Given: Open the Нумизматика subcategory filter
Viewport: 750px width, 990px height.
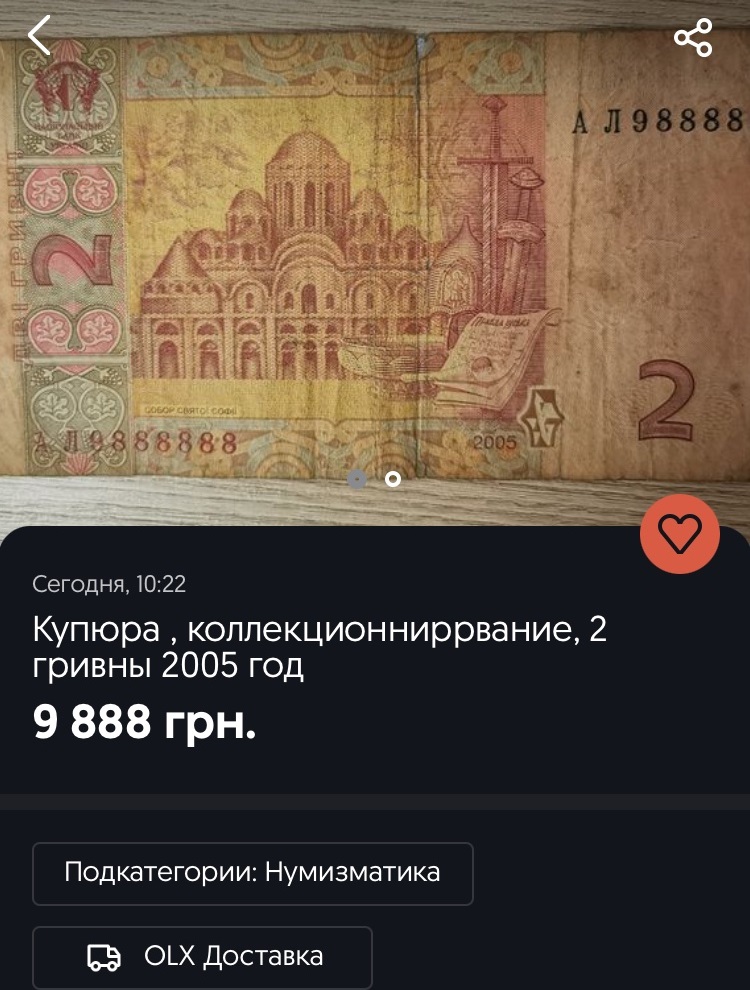Looking at the screenshot, I should tap(252, 873).
